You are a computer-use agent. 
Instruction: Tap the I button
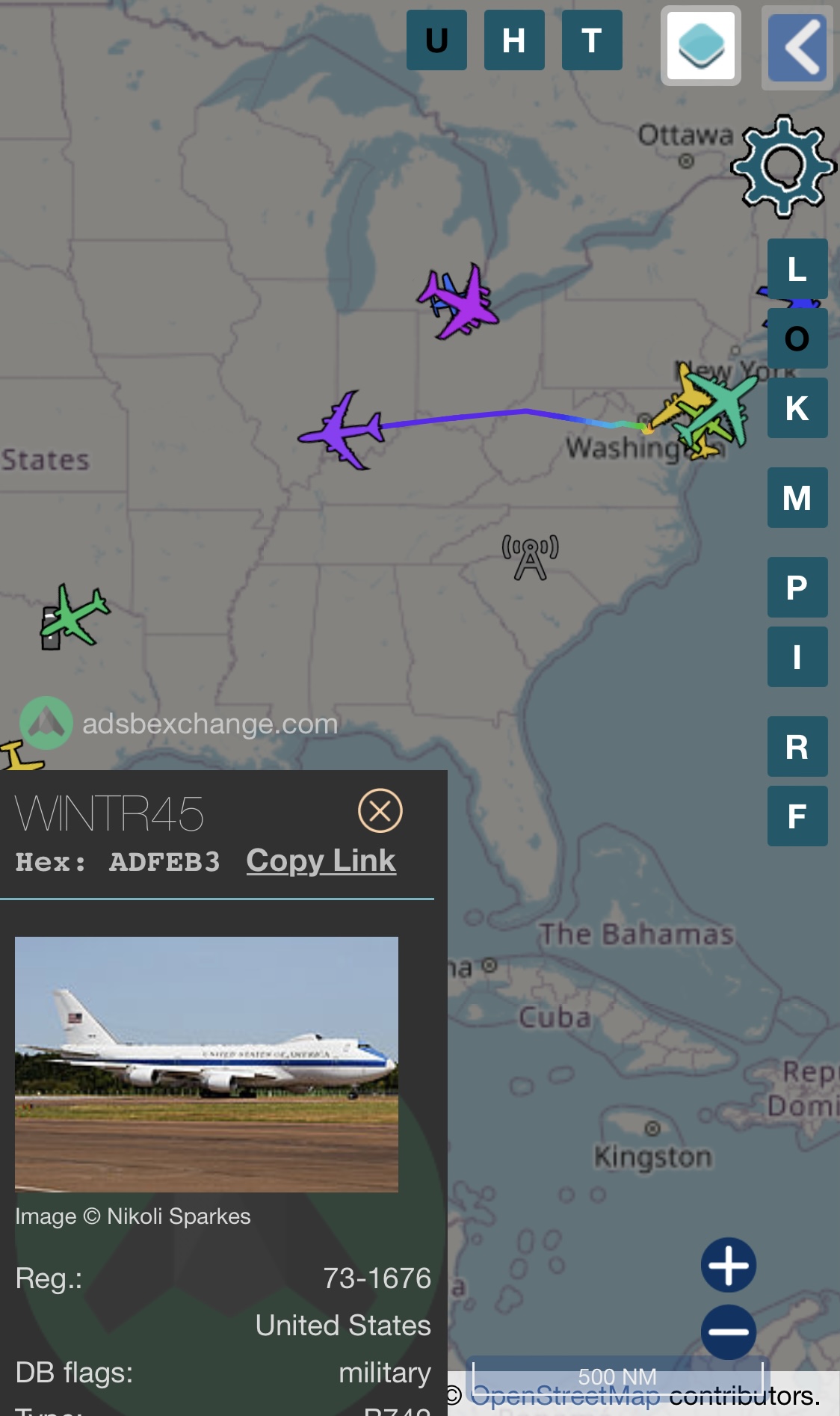[797, 657]
